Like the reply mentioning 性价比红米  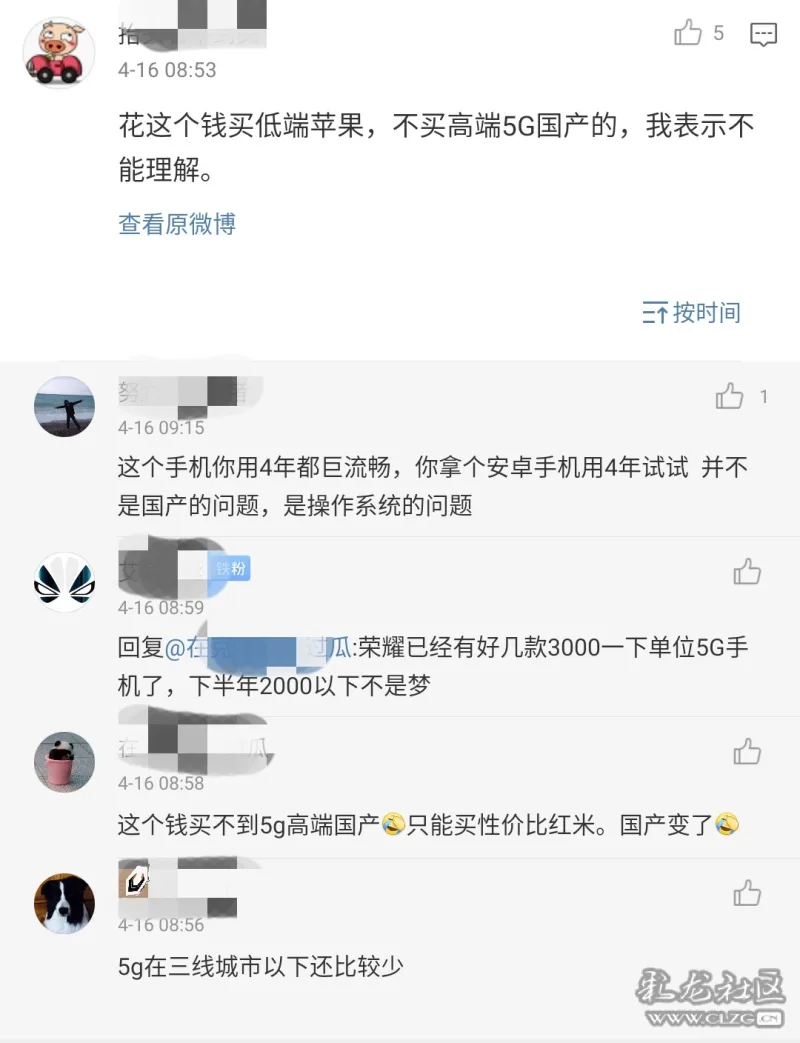click(747, 751)
